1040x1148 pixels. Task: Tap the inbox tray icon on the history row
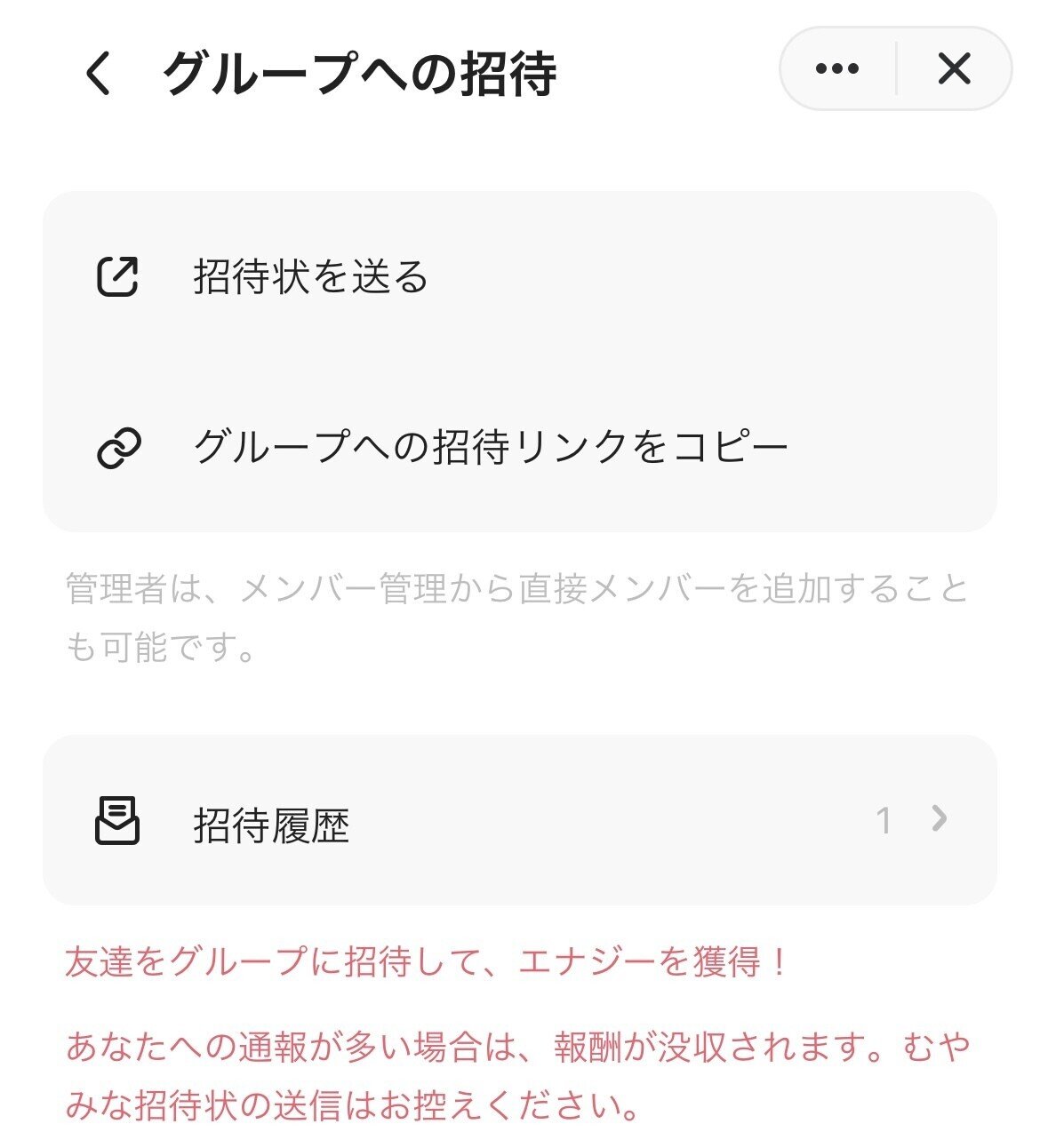tap(117, 819)
